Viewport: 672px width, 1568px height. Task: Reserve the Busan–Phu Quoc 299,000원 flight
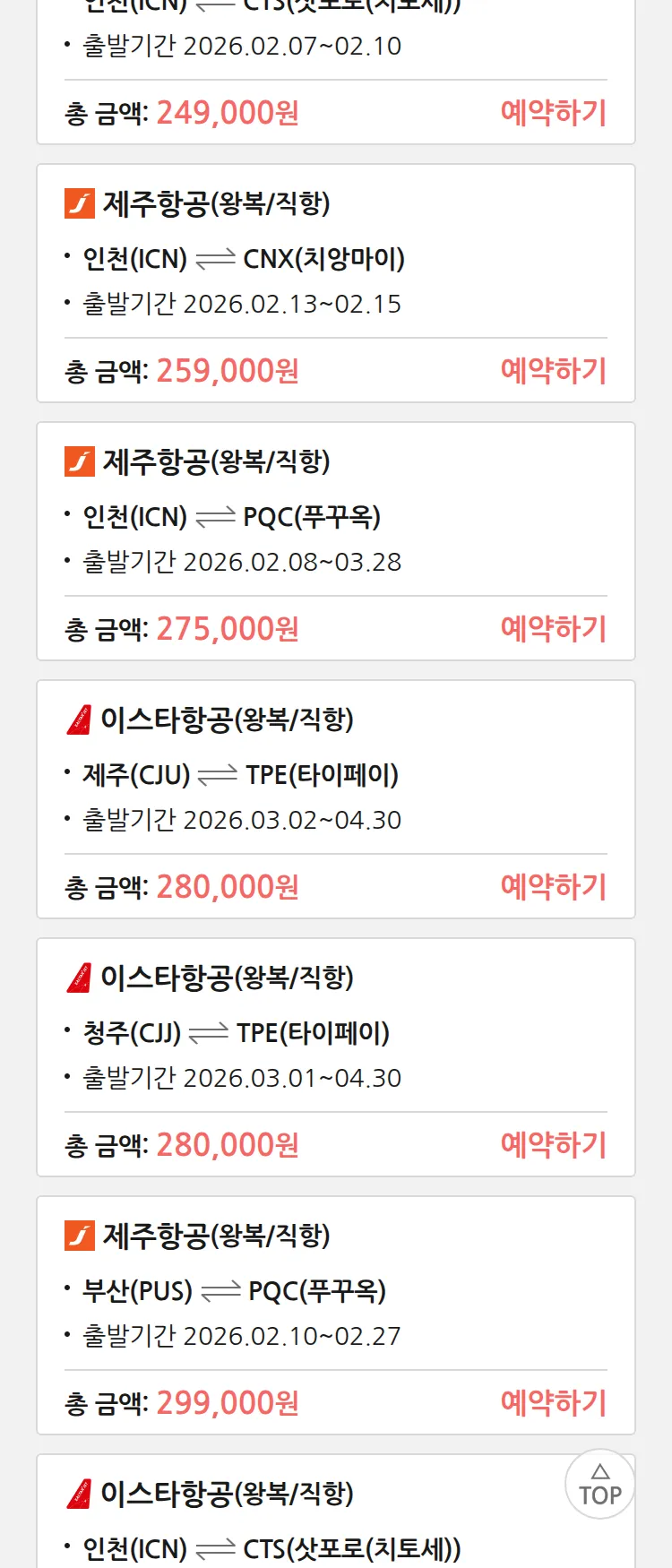(553, 1403)
